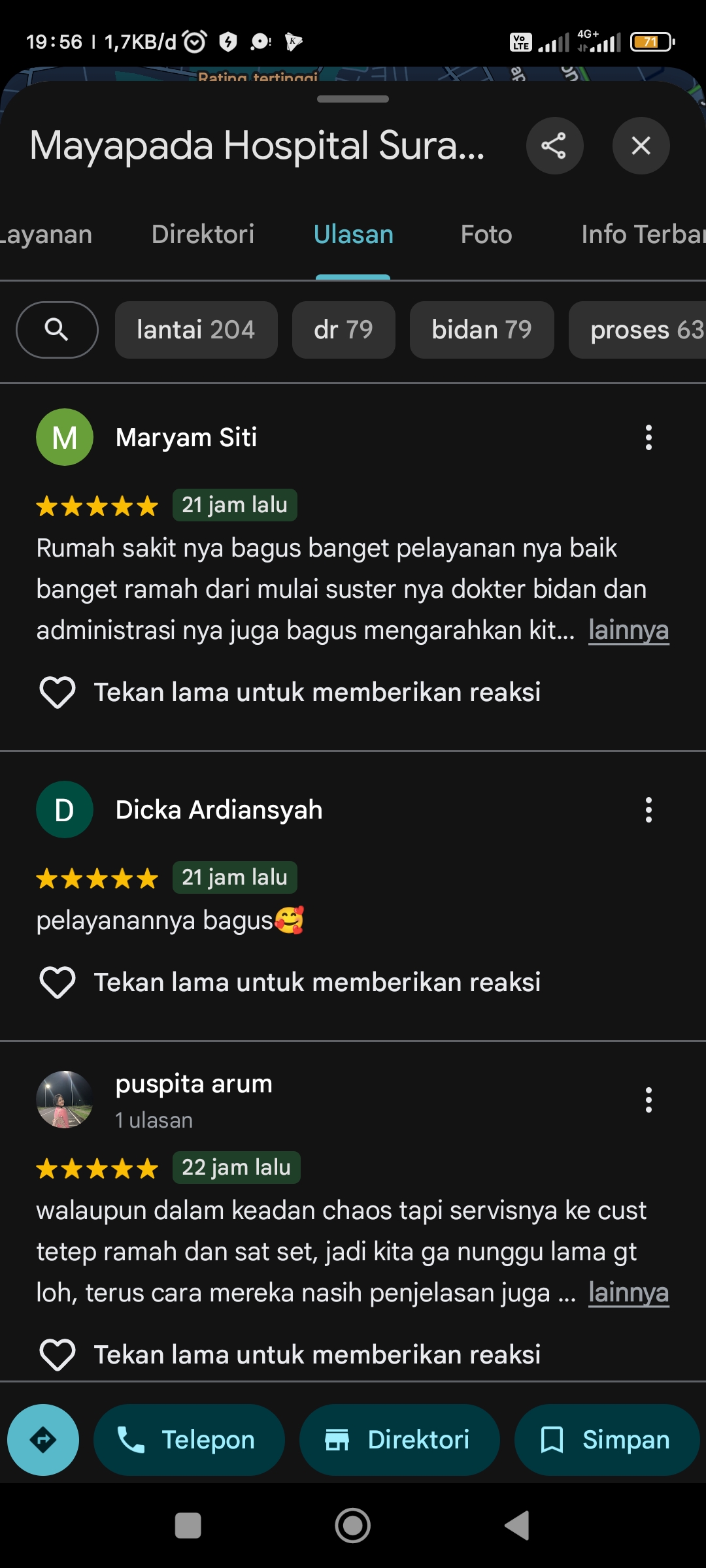Save the place with Simpan button
706x1568 pixels.
607,1440
